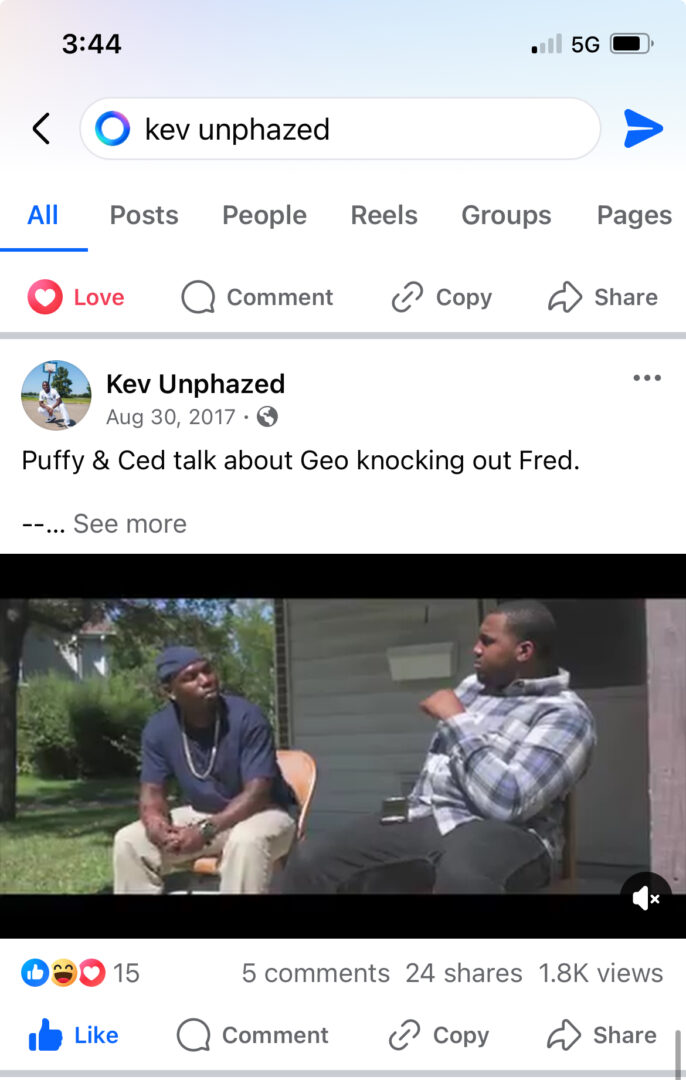Screen dimensions: 686x1080
Task: Play the Puffy & Ced video
Action: [x=342, y=745]
